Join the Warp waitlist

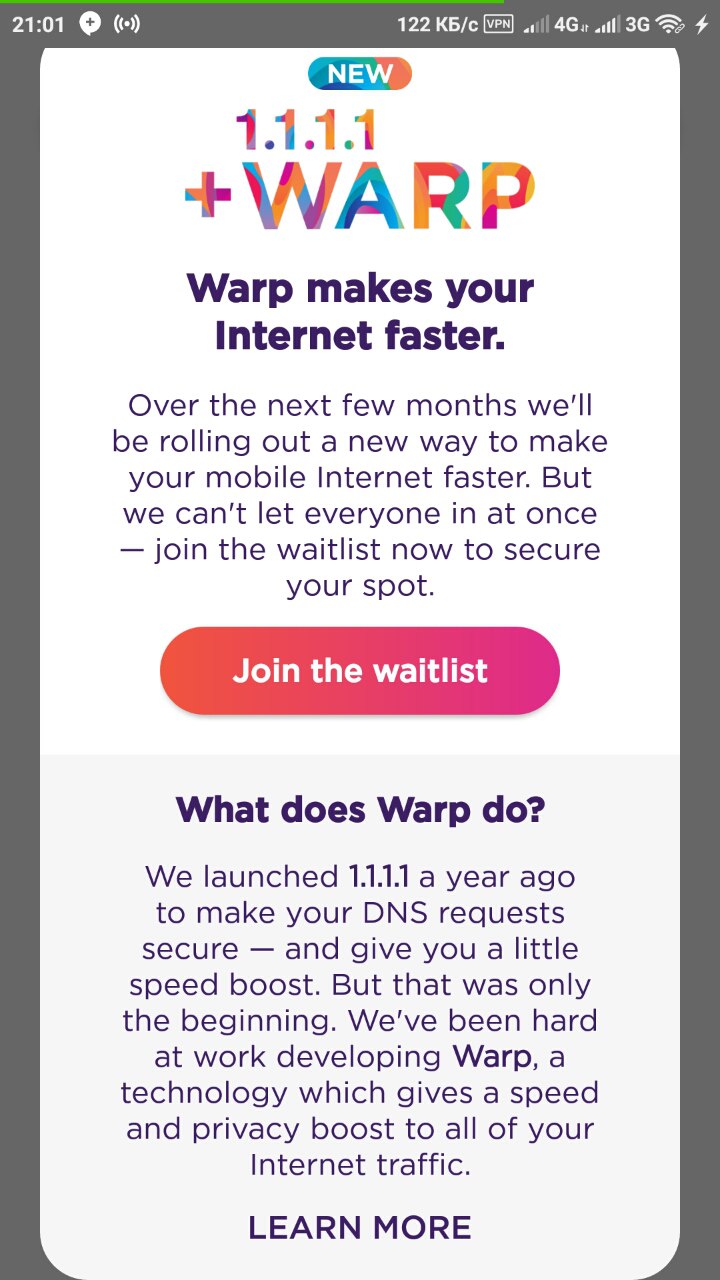360,670
